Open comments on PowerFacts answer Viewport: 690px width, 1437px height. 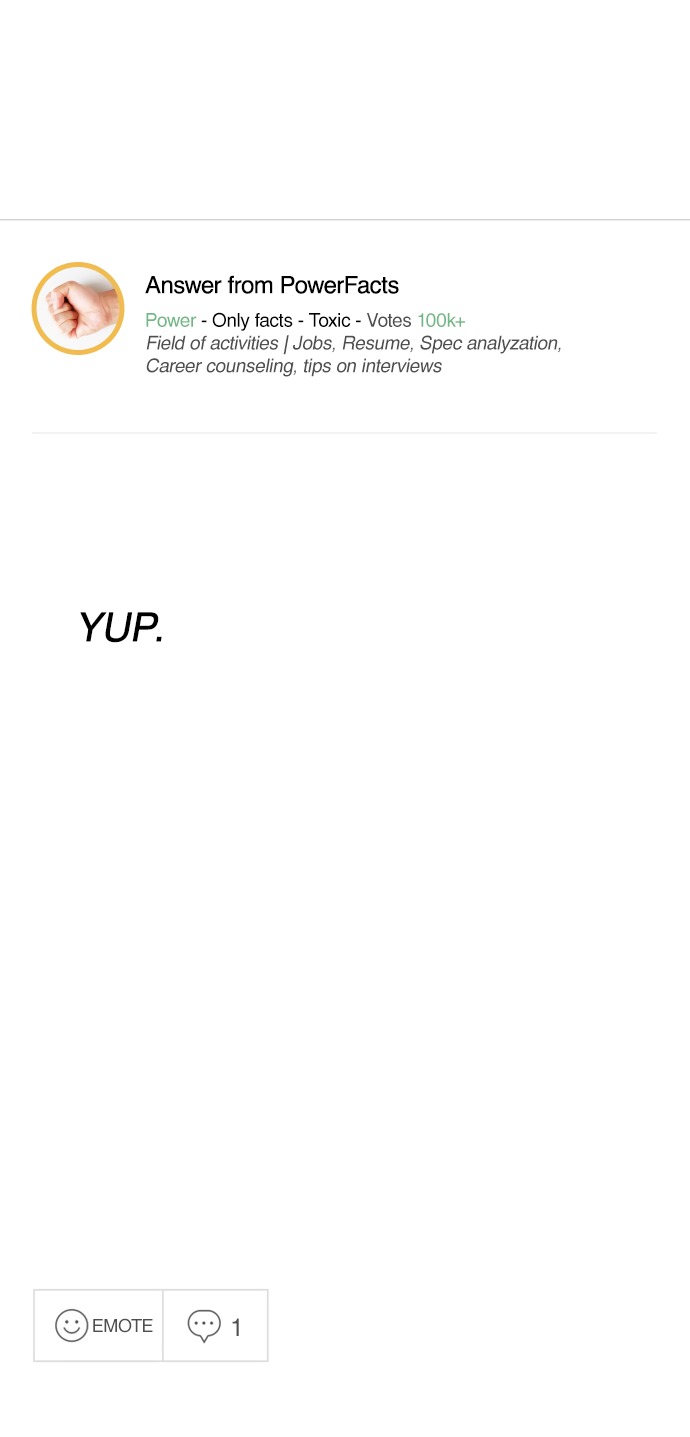point(215,1326)
